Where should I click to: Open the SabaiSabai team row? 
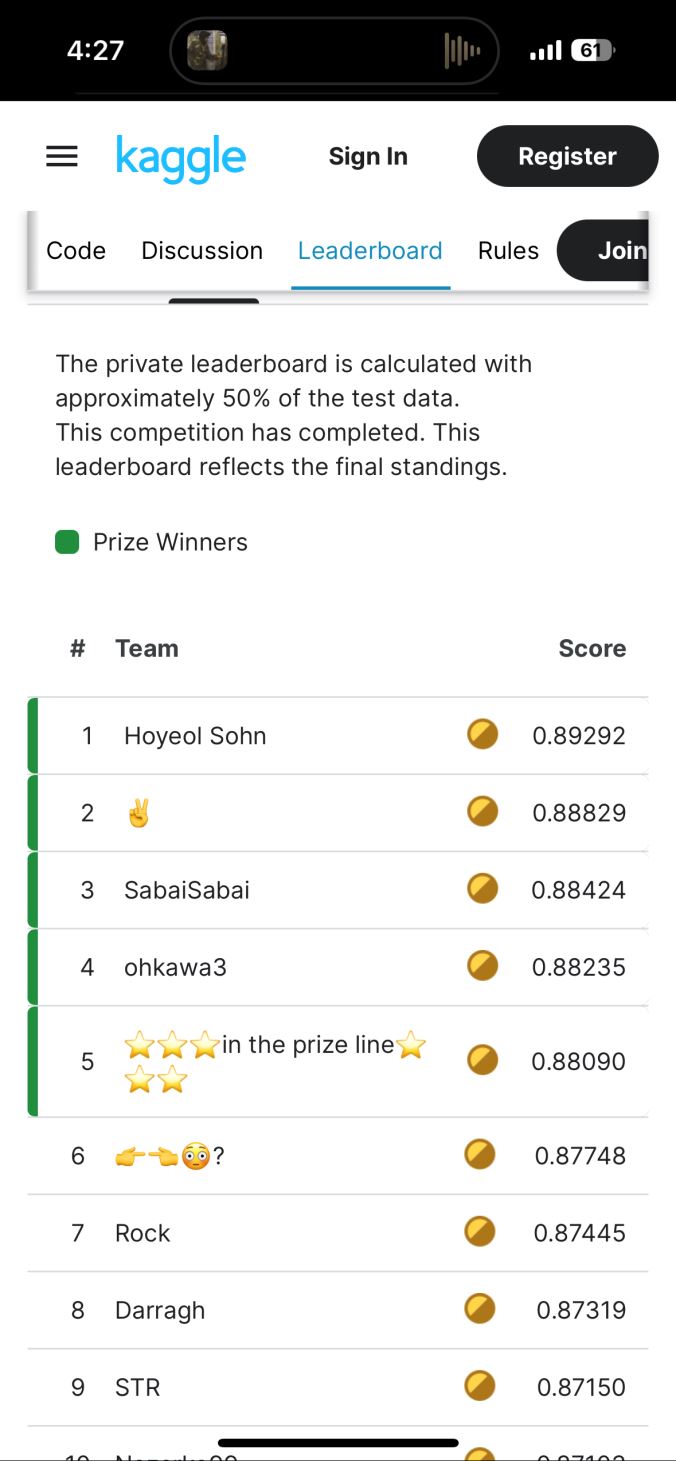338,890
